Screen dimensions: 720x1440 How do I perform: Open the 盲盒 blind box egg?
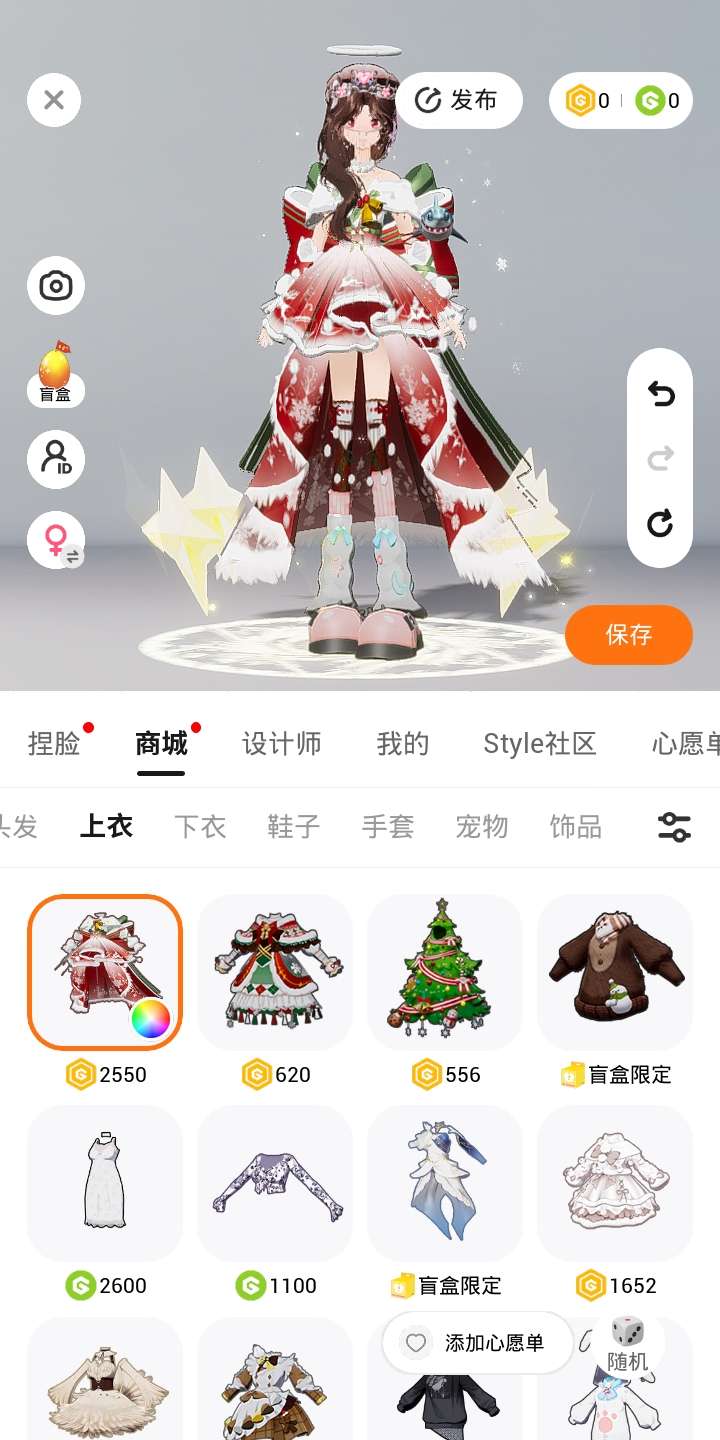[55, 373]
